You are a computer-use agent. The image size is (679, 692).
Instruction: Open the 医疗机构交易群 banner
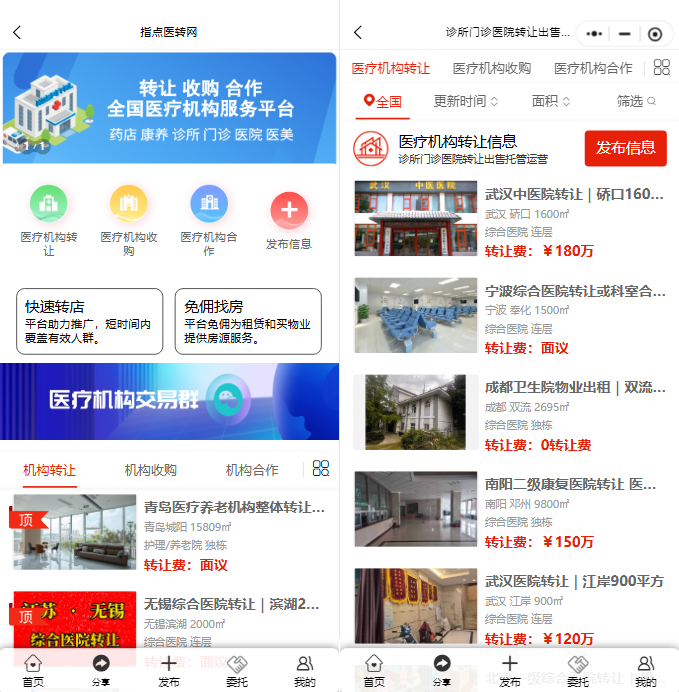tap(169, 400)
